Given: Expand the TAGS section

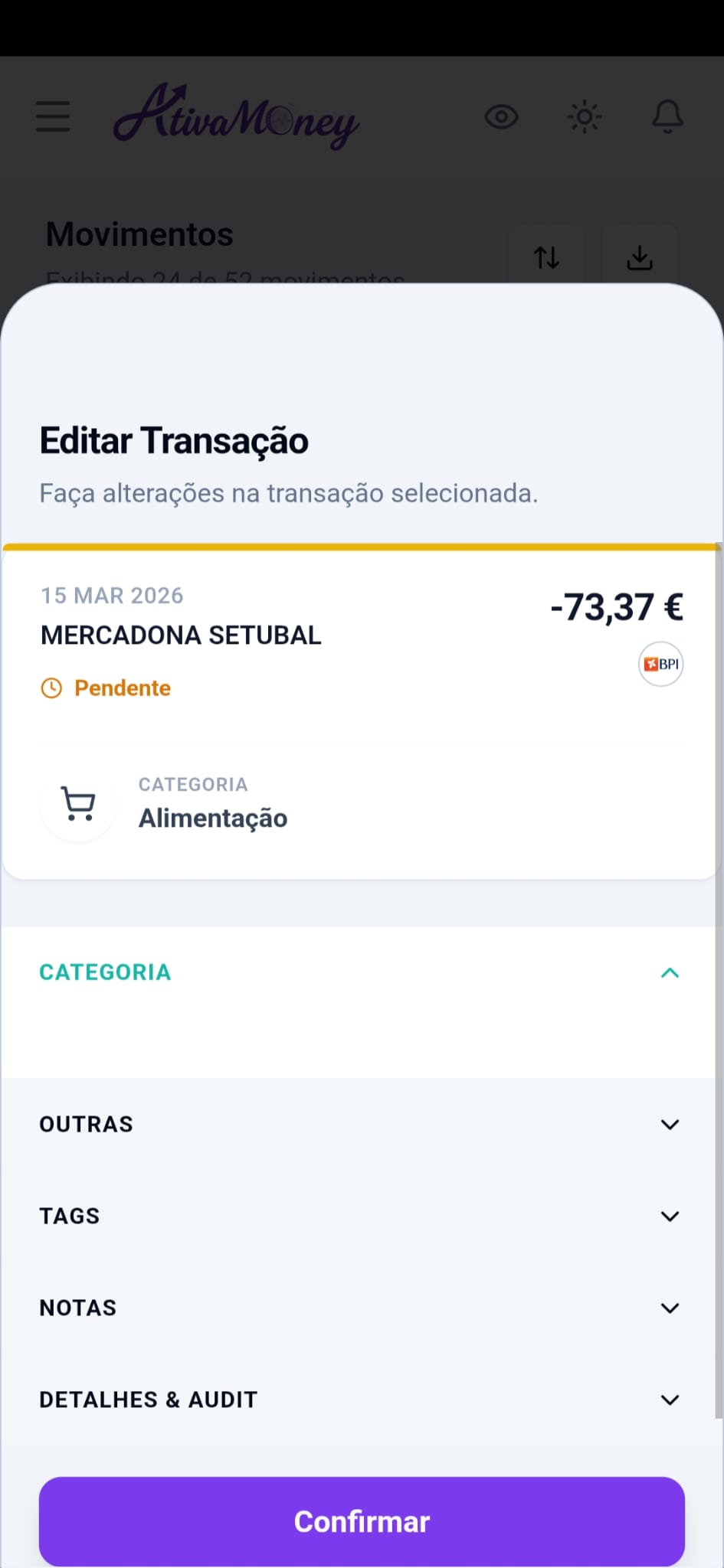Looking at the screenshot, I should click(670, 1215).
